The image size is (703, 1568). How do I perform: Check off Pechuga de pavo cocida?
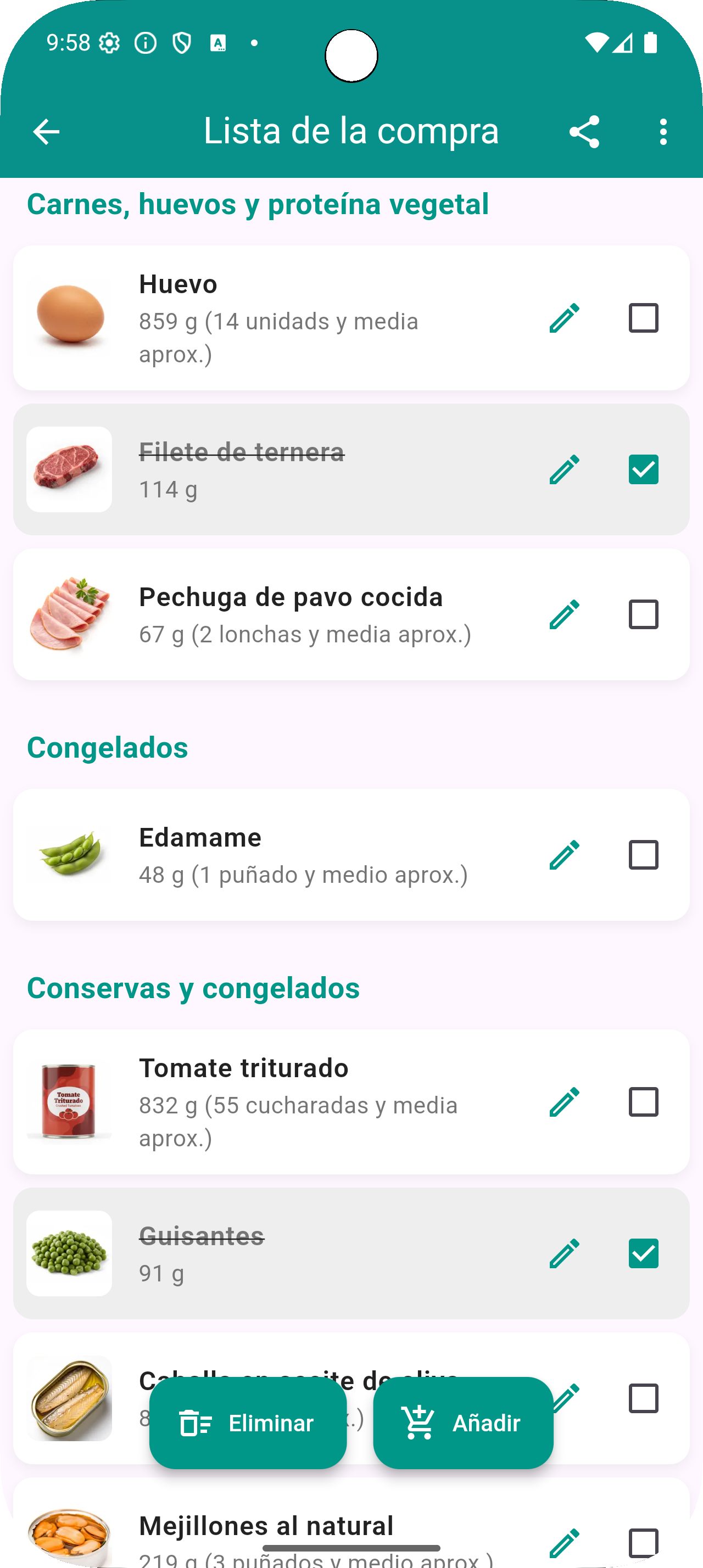[x=642, y=615]
